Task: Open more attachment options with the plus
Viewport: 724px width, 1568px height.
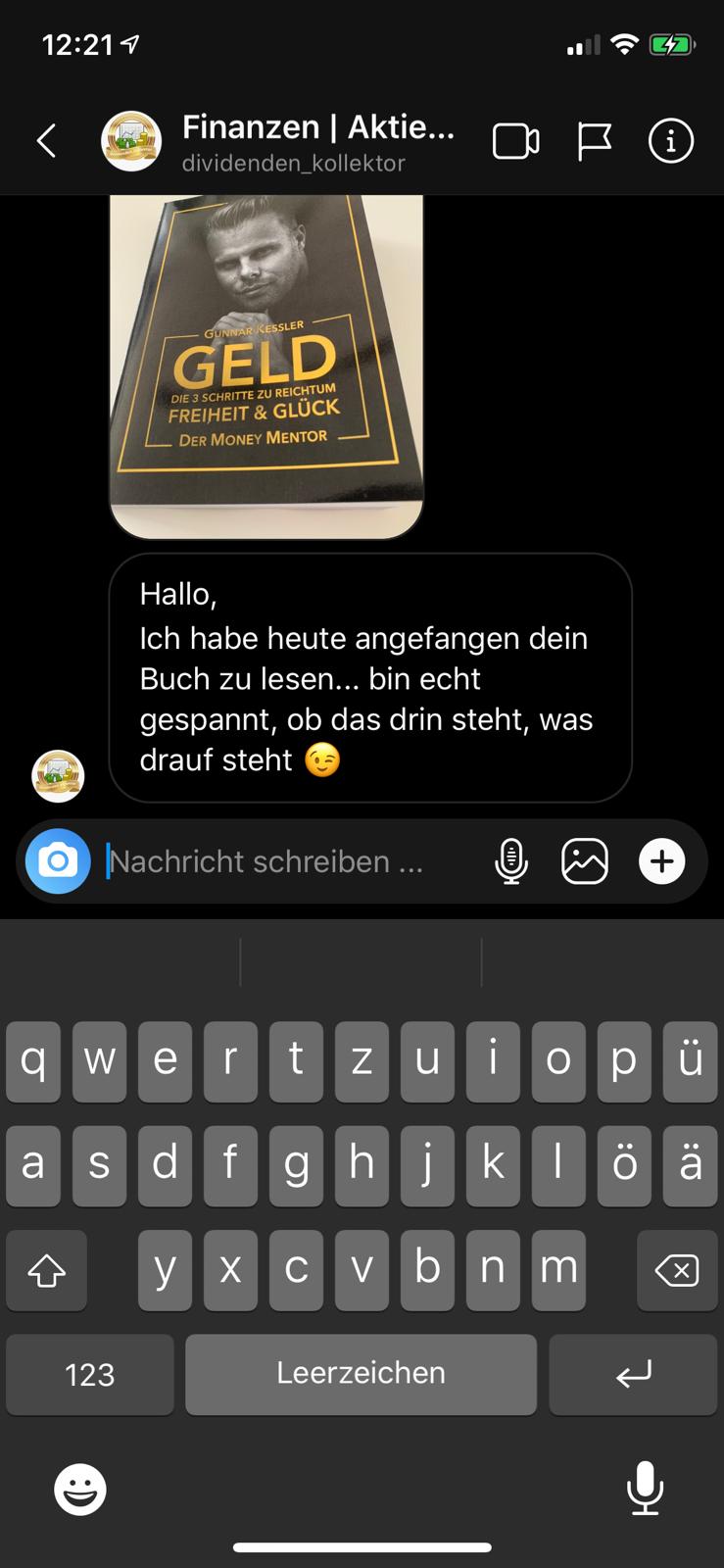Action: click(662, 860)
